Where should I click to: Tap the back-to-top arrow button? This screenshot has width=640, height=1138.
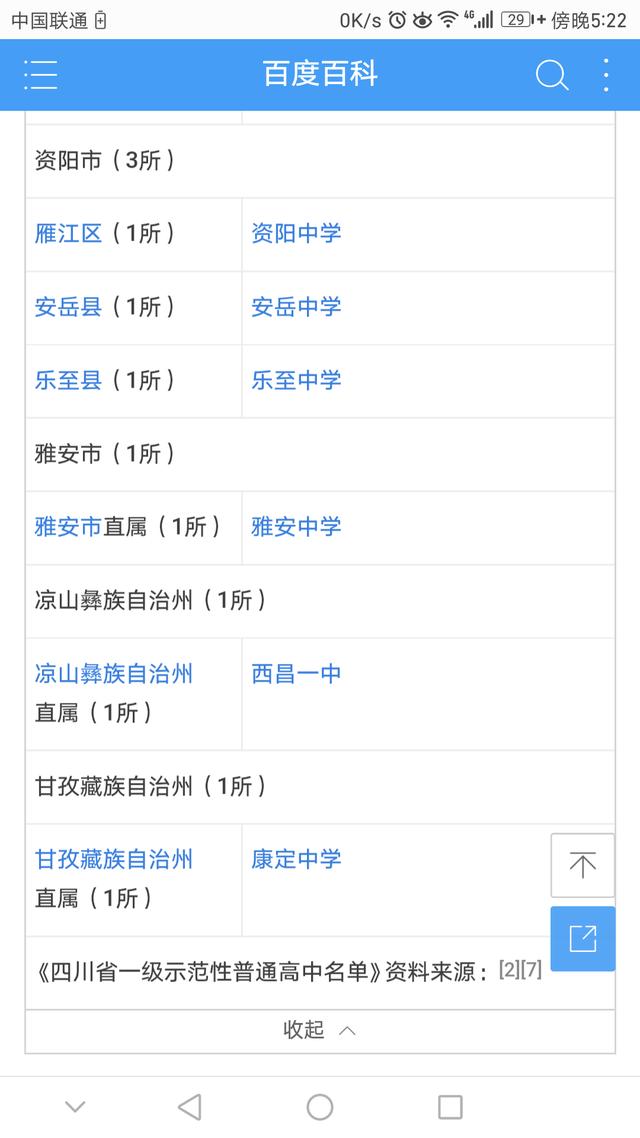[x=583, y=865]
